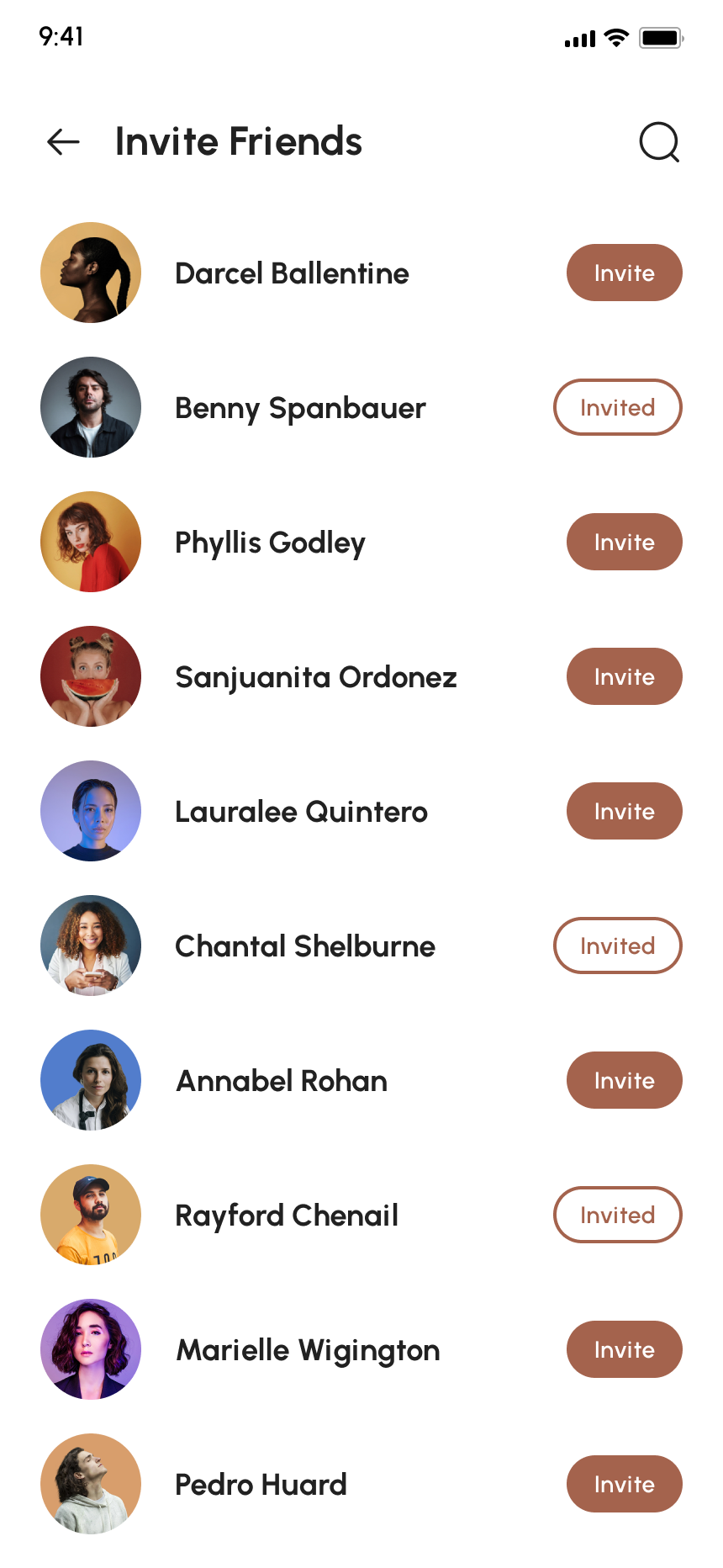Tap Invited button next to Benny Spanbauer
This screenshot has height=1568, width=723.
point(617,408)
